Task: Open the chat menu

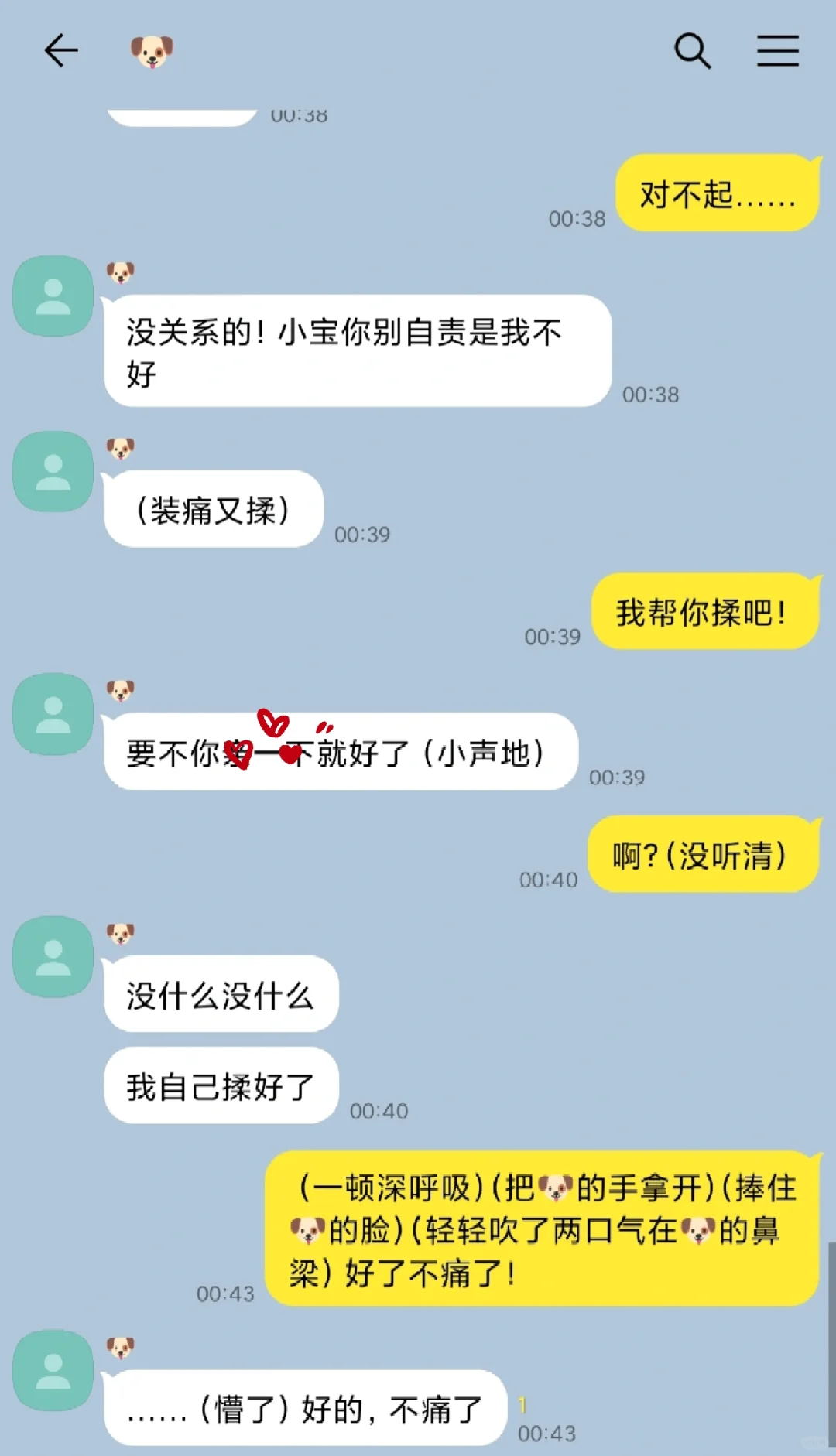Action: click(778, 51)
